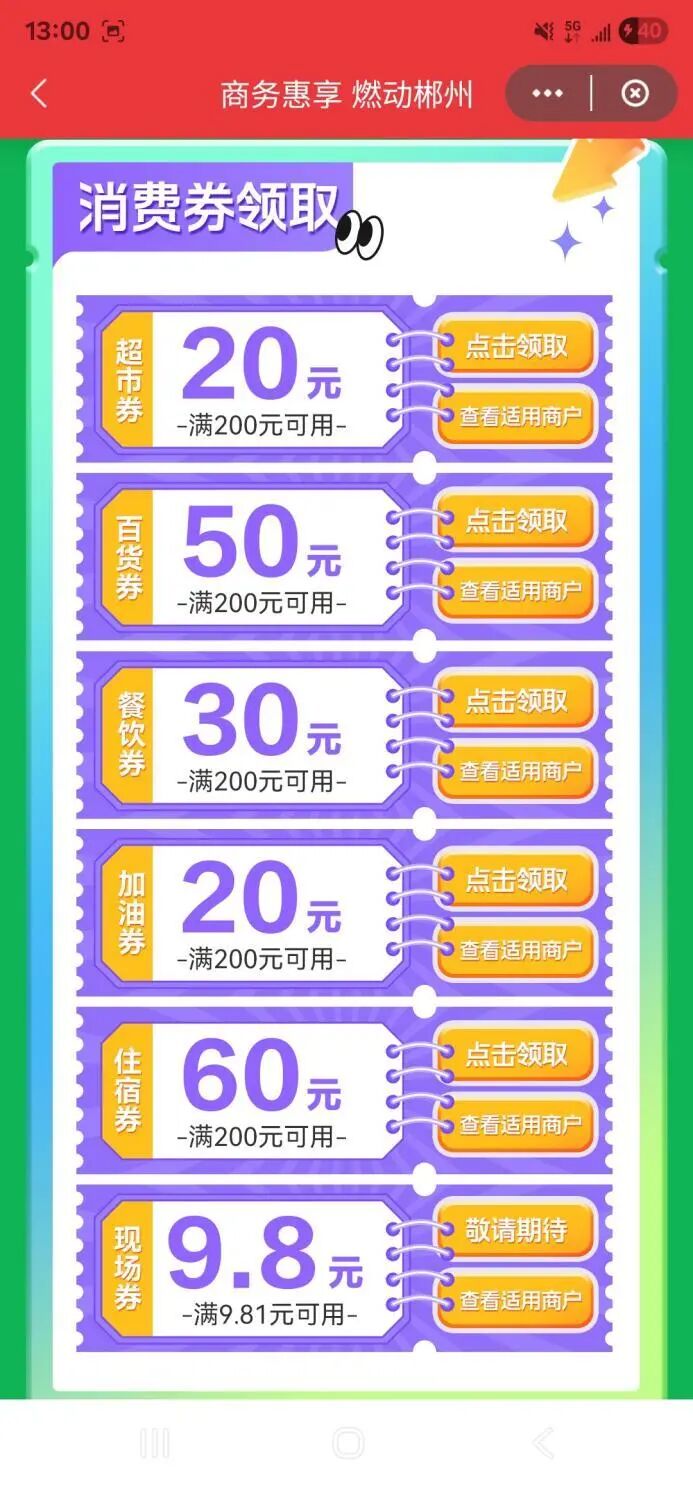Claim the 20元 超市券 coupon
This screenshot has height=1486, width=693.
(x=516, y=346)
